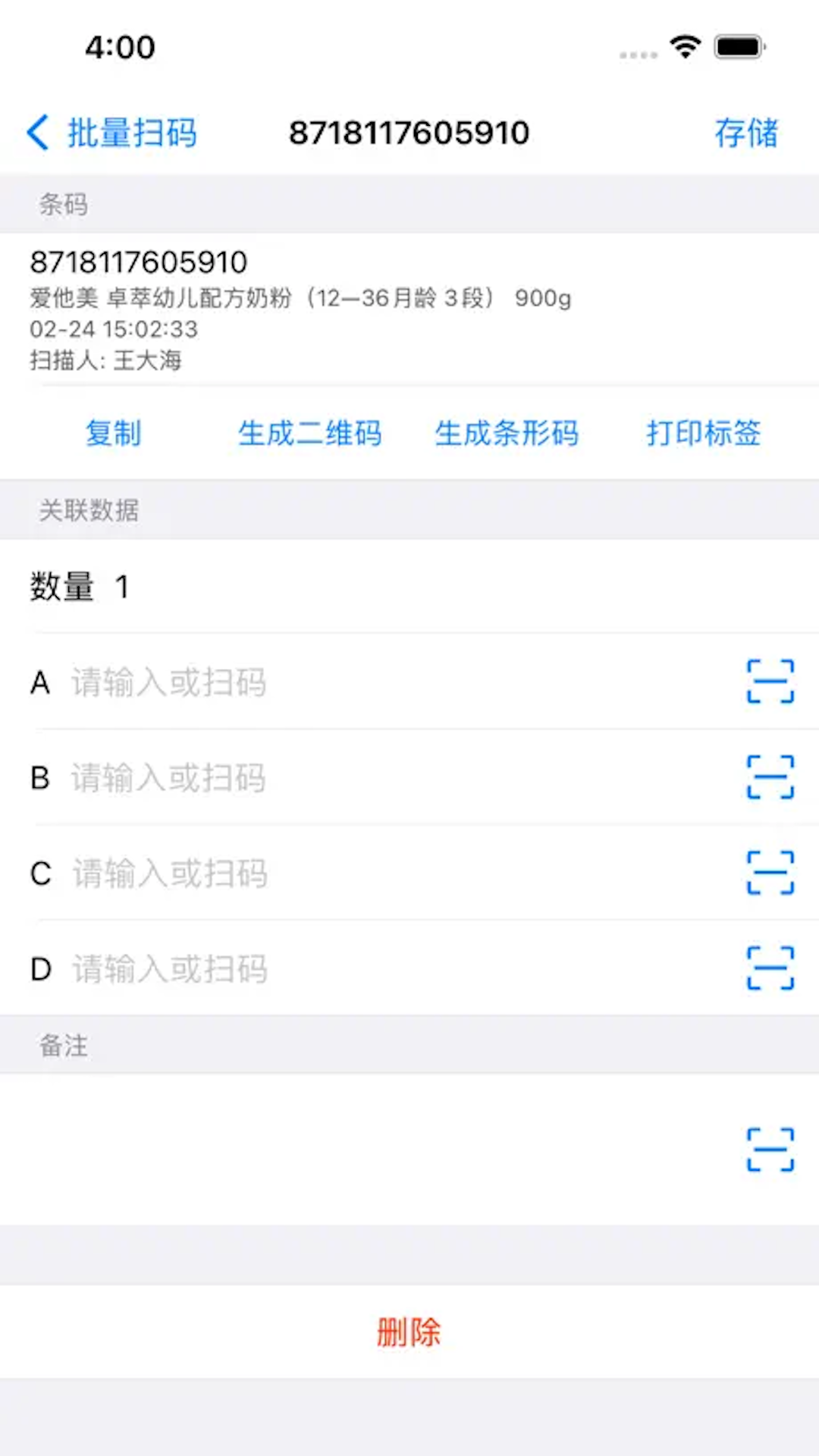The width and height of the screenshot is (819, 1456).
Task: Open the scan icon in the 备注 section
Action: click(x=770, y=1151)
